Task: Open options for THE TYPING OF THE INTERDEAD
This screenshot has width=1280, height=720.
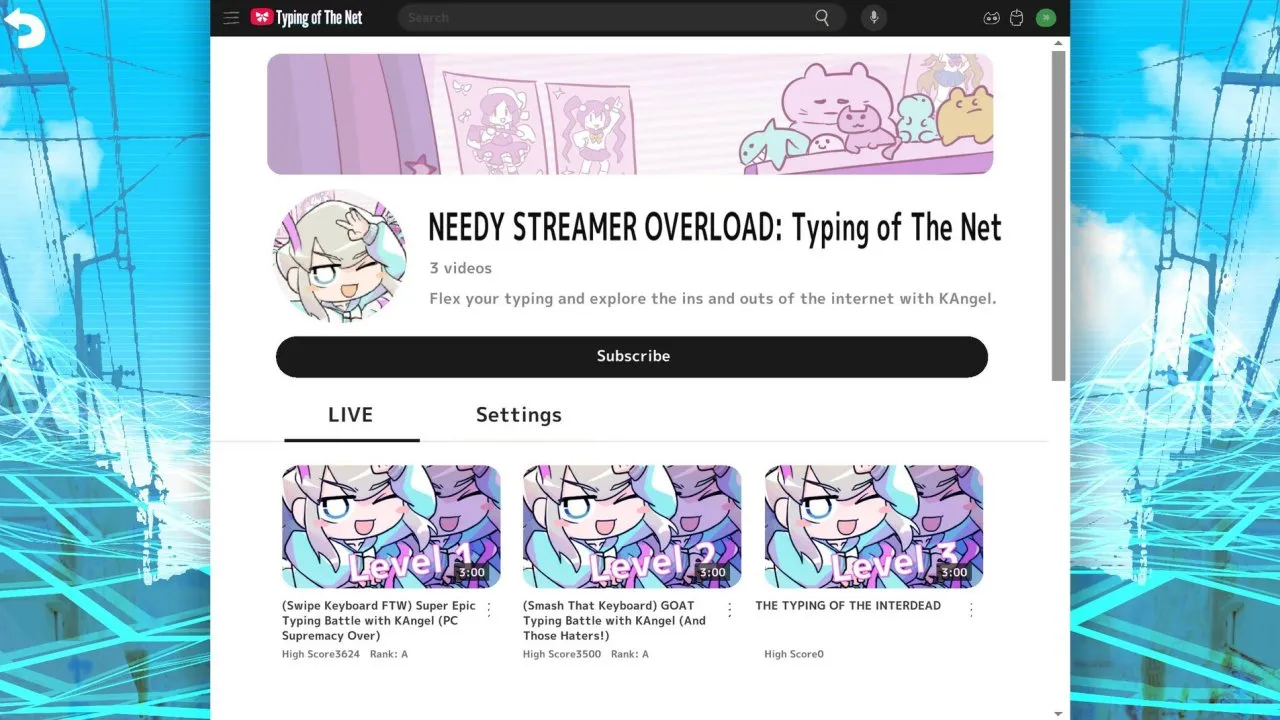Action: coord(971,609)
